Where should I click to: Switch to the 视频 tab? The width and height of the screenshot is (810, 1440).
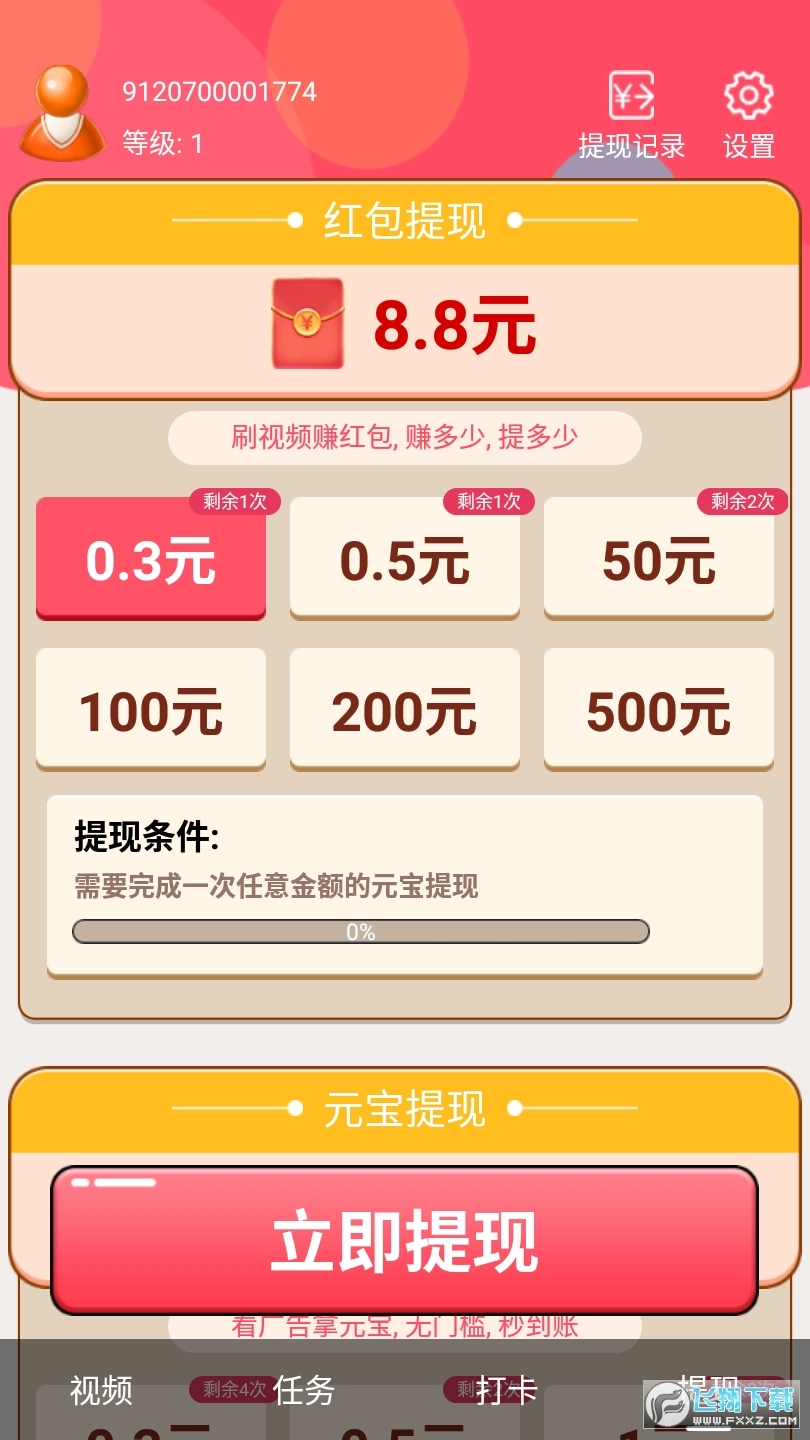point(101,1390)
